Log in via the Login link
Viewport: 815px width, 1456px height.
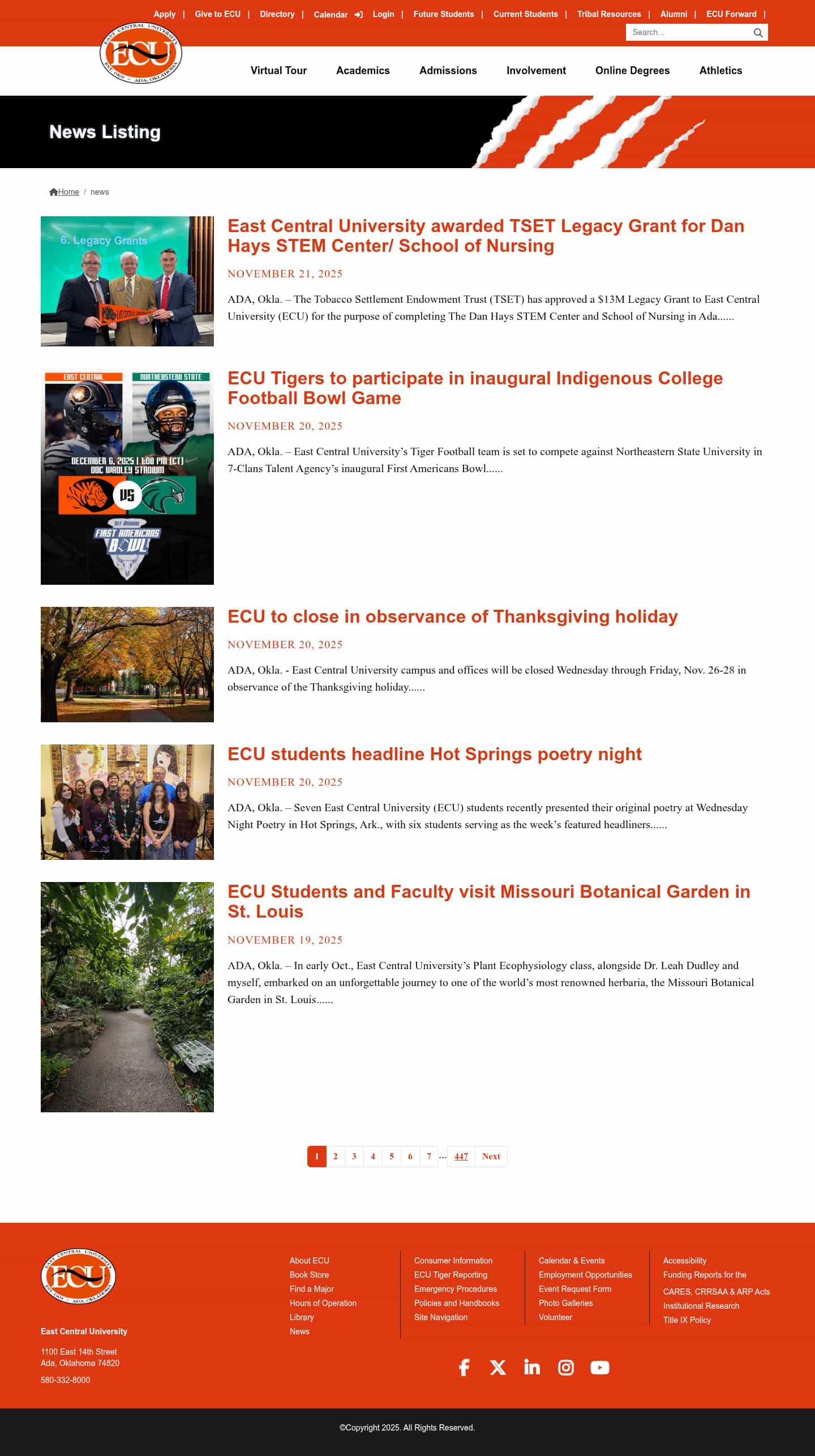click(x=383, y=14)
